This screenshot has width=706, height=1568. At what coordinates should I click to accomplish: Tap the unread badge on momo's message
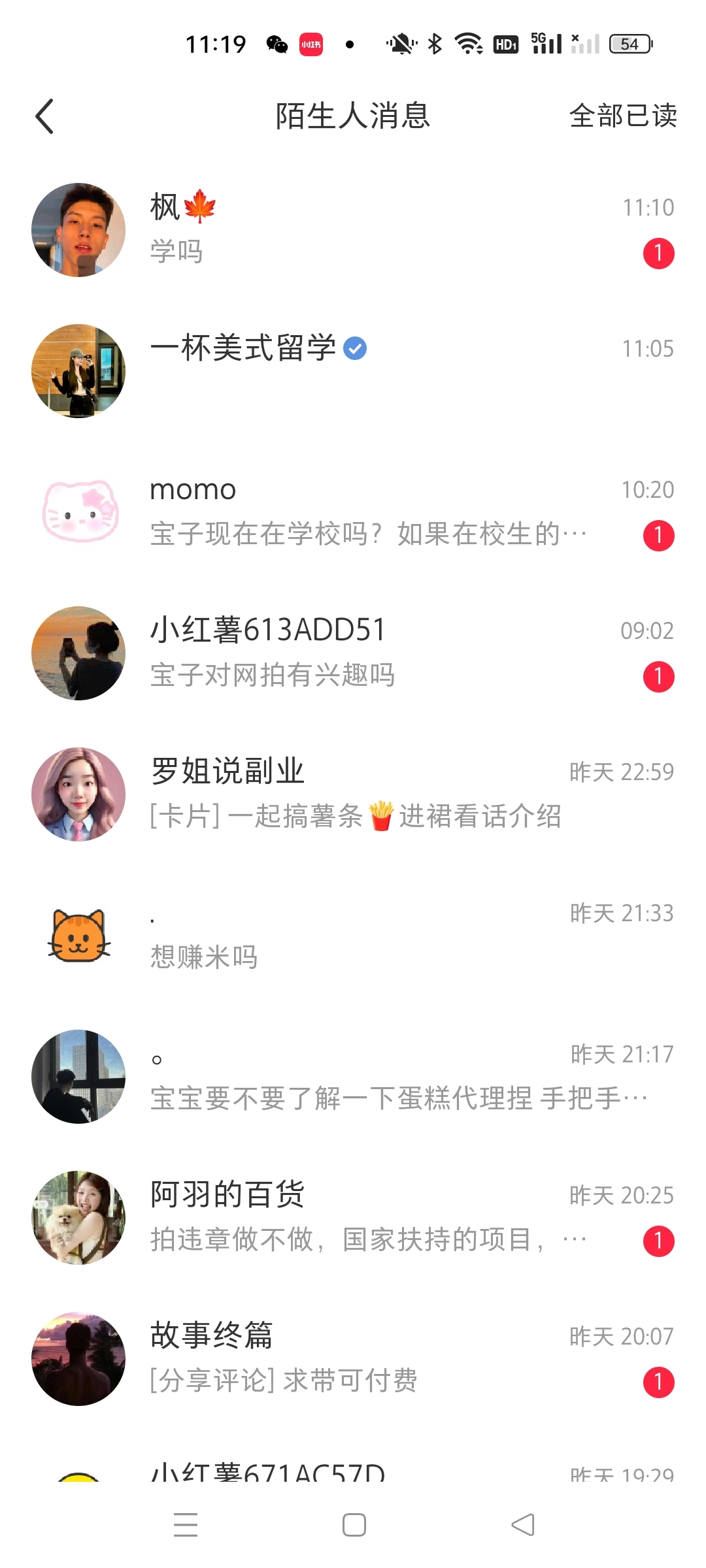click(658, 534)
